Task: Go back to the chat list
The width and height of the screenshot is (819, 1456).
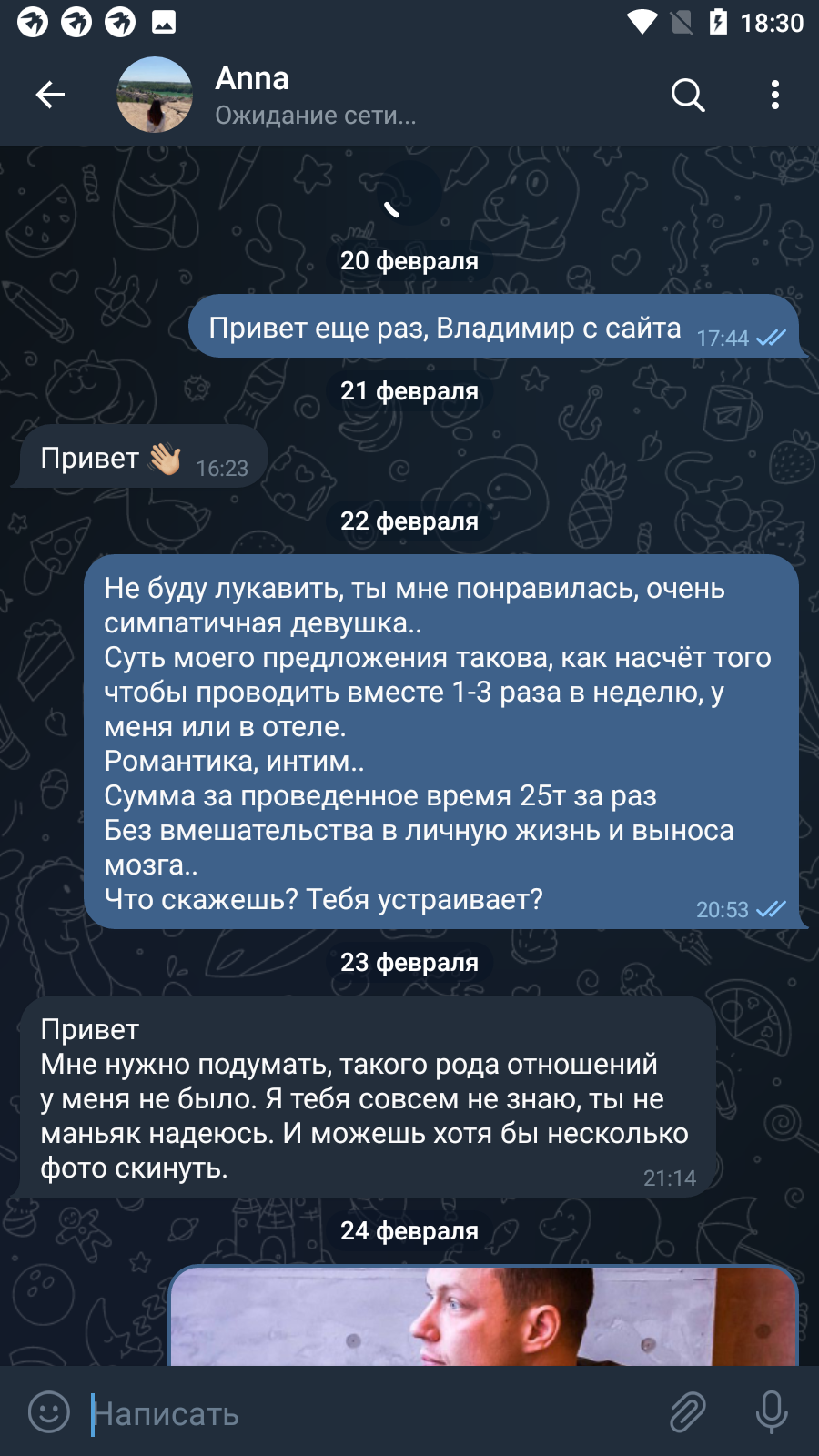Action: coord(50,95)
